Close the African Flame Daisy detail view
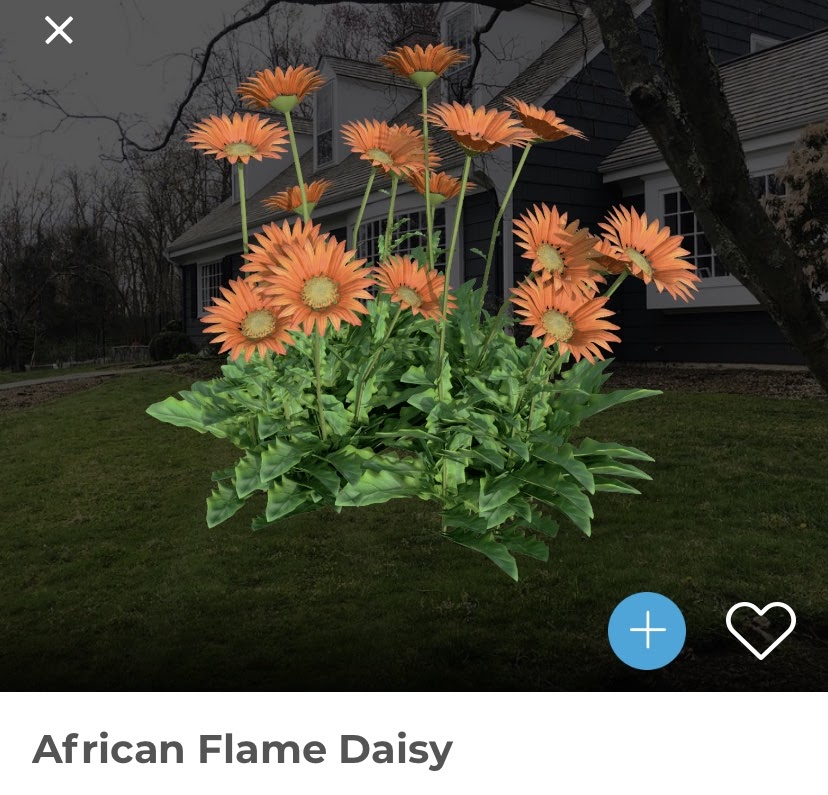The image size is (828, 795). (x=59, y=31)
